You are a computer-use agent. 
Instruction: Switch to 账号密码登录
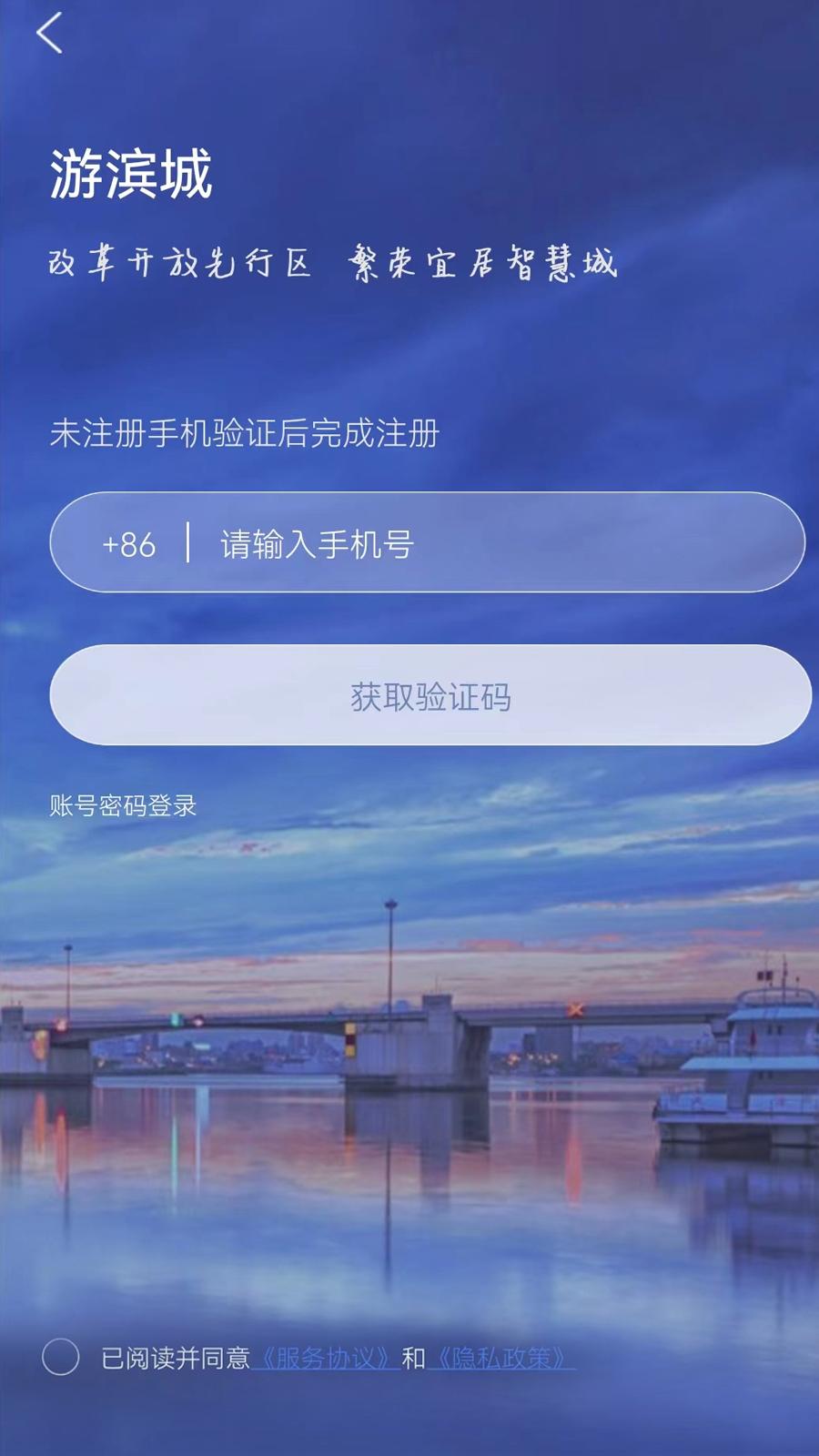click(123, 805)
